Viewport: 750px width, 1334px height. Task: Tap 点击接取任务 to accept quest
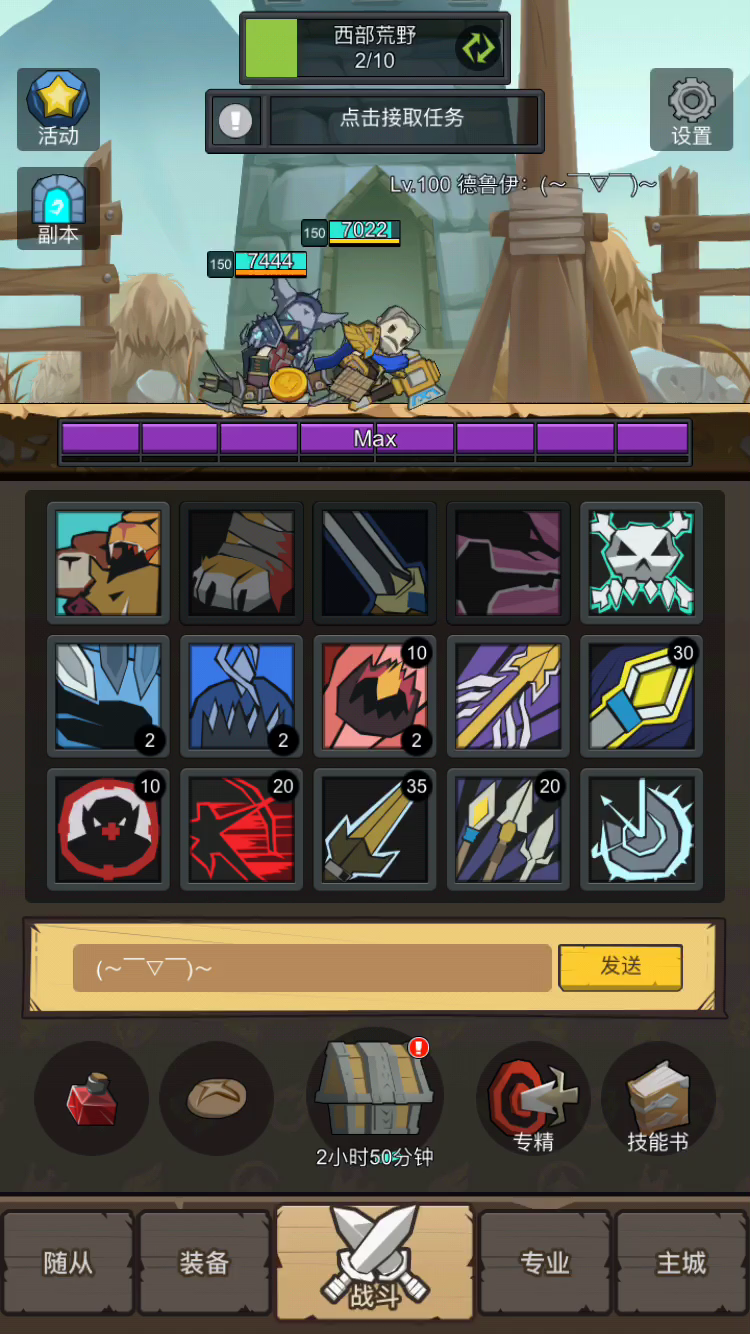[x=402, y=120]
